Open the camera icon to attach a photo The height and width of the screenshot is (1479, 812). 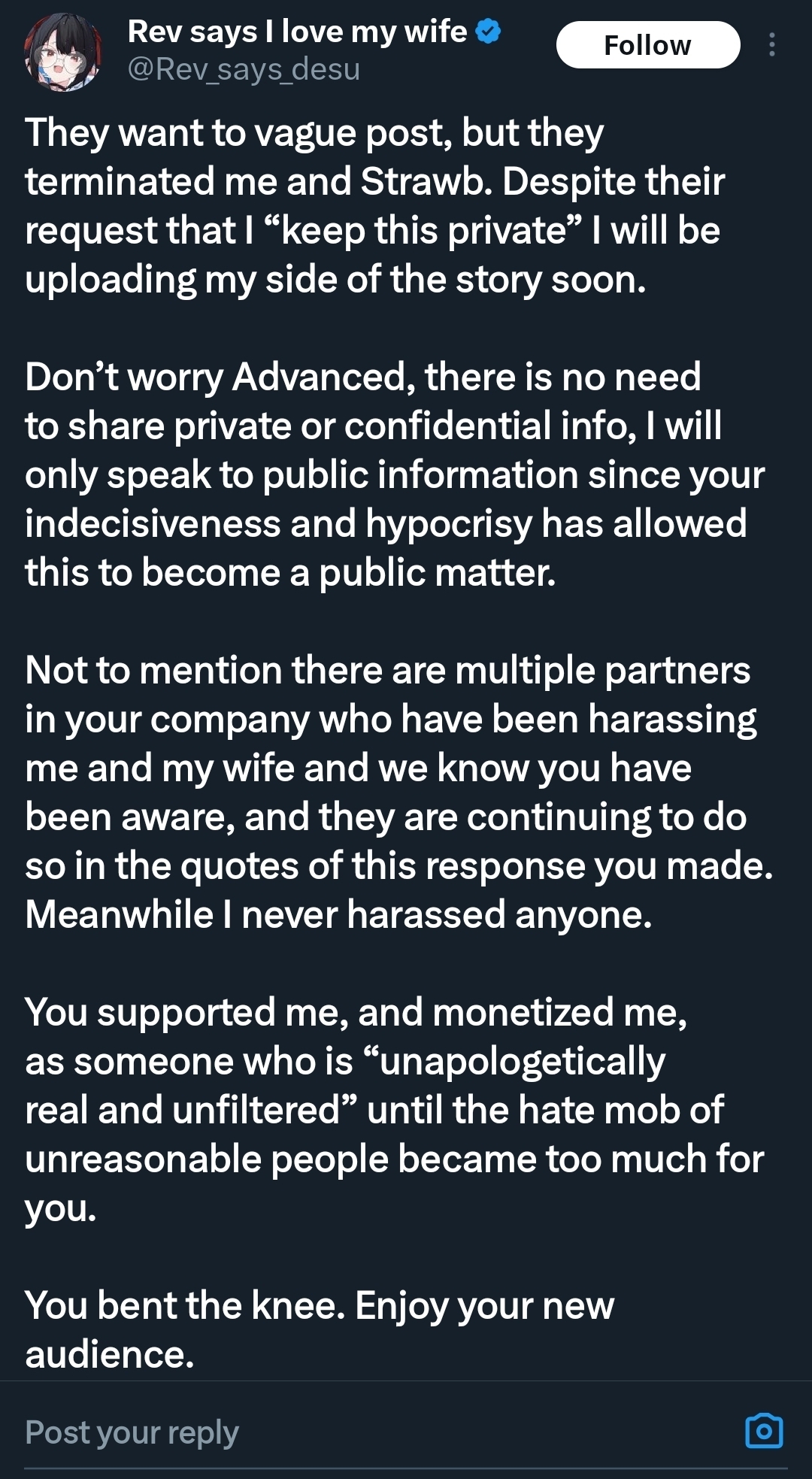tap(764, 1431)
